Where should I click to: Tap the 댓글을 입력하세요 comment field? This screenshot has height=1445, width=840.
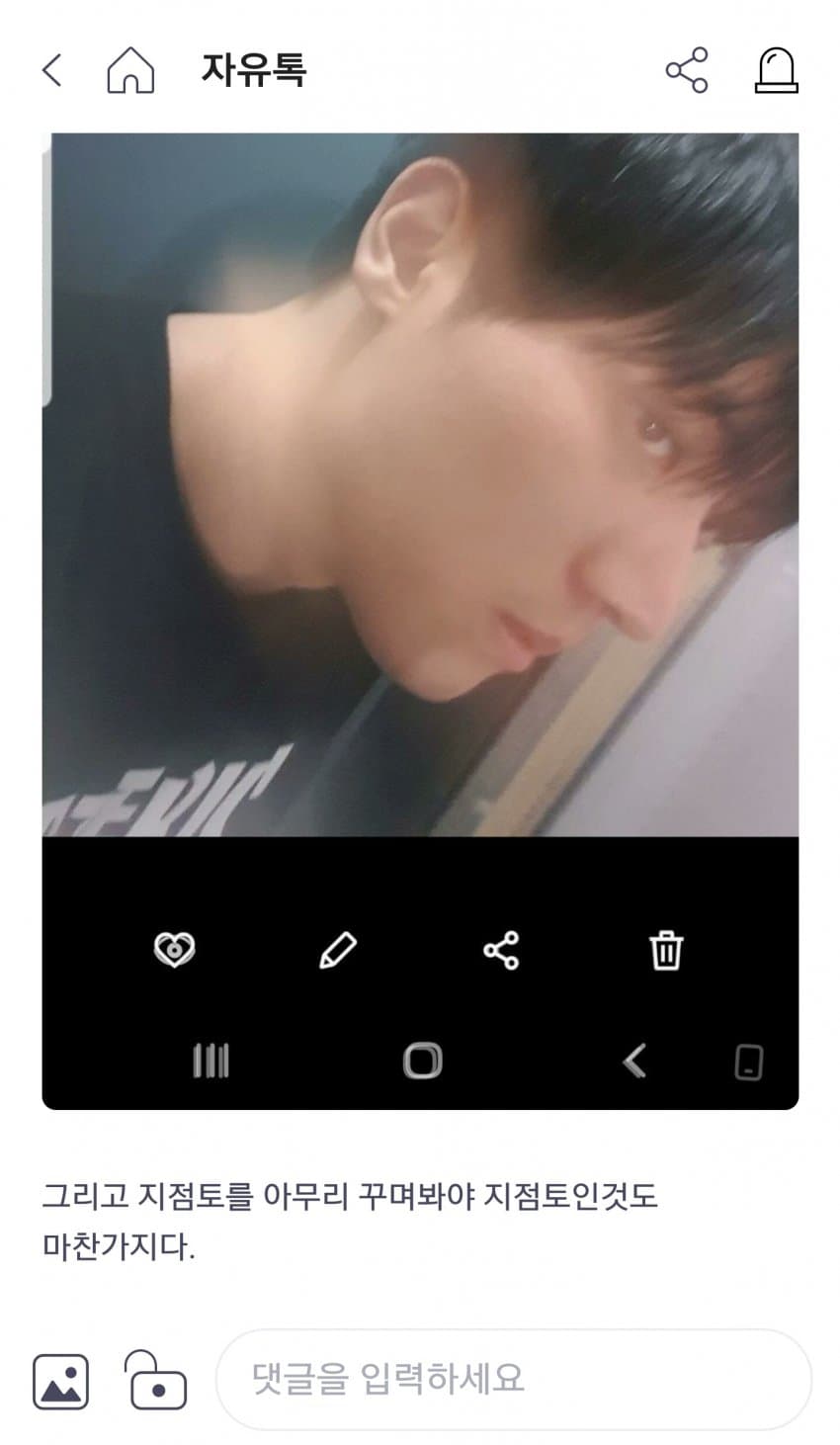(514, 1379)
